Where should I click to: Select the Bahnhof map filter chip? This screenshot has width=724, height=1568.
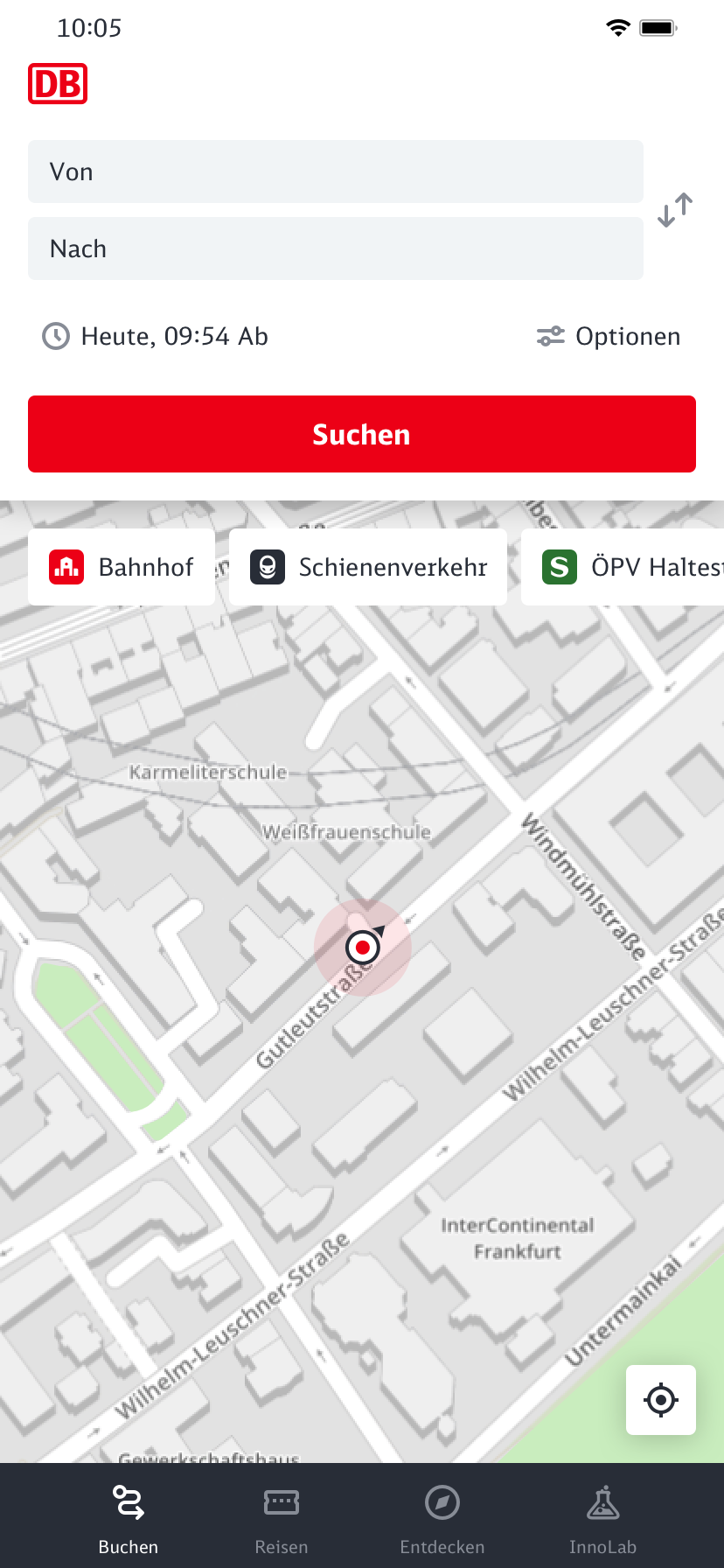(x=122, y=567)
